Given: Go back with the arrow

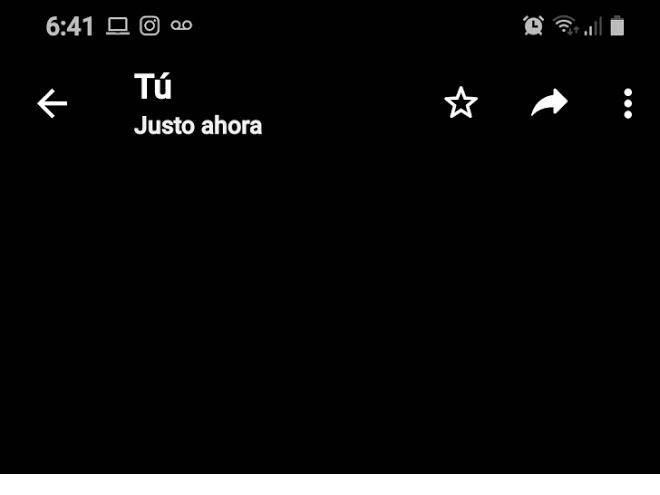Looking at the screenshot, I should 52,103.
